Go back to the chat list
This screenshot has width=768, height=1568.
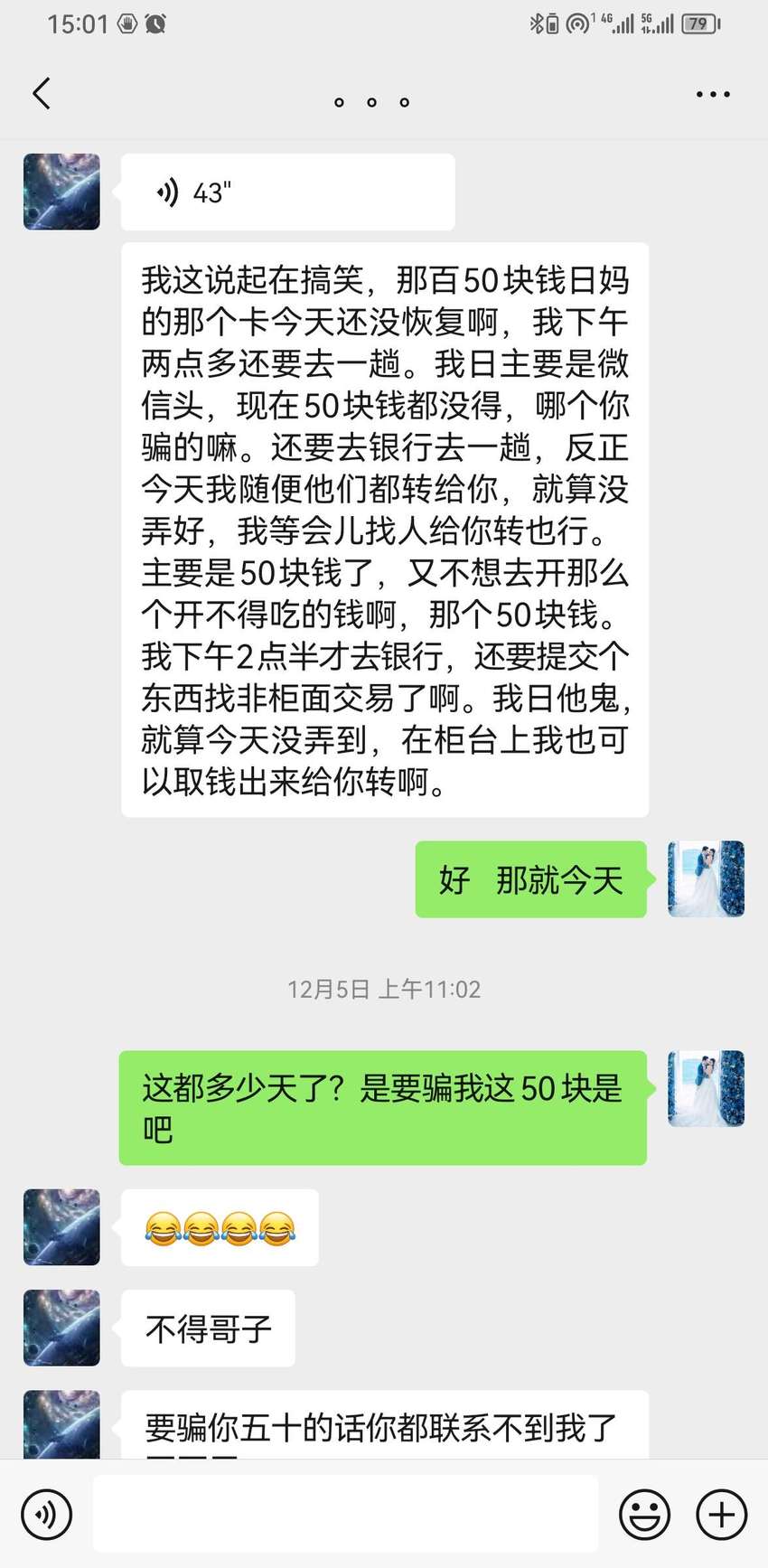click(x=42, y=94)
